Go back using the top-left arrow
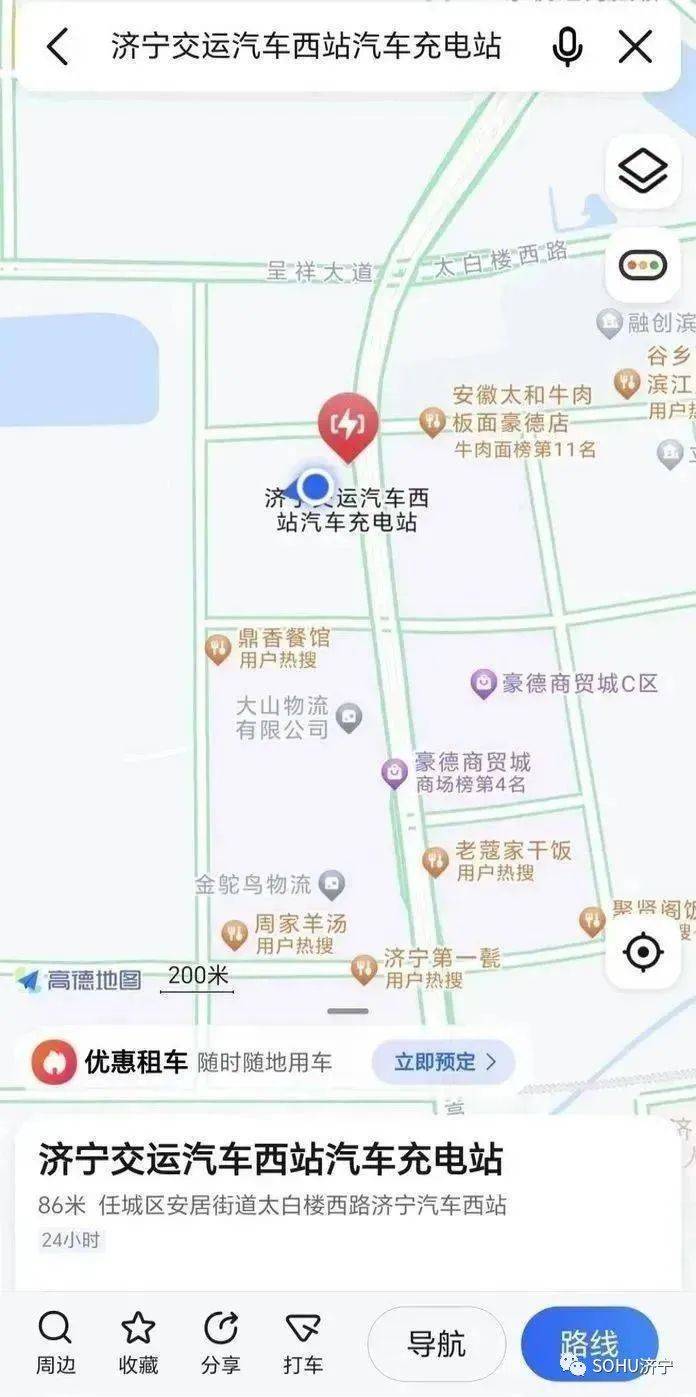This screenshot has height=1397, width=696. click(58, 47)
